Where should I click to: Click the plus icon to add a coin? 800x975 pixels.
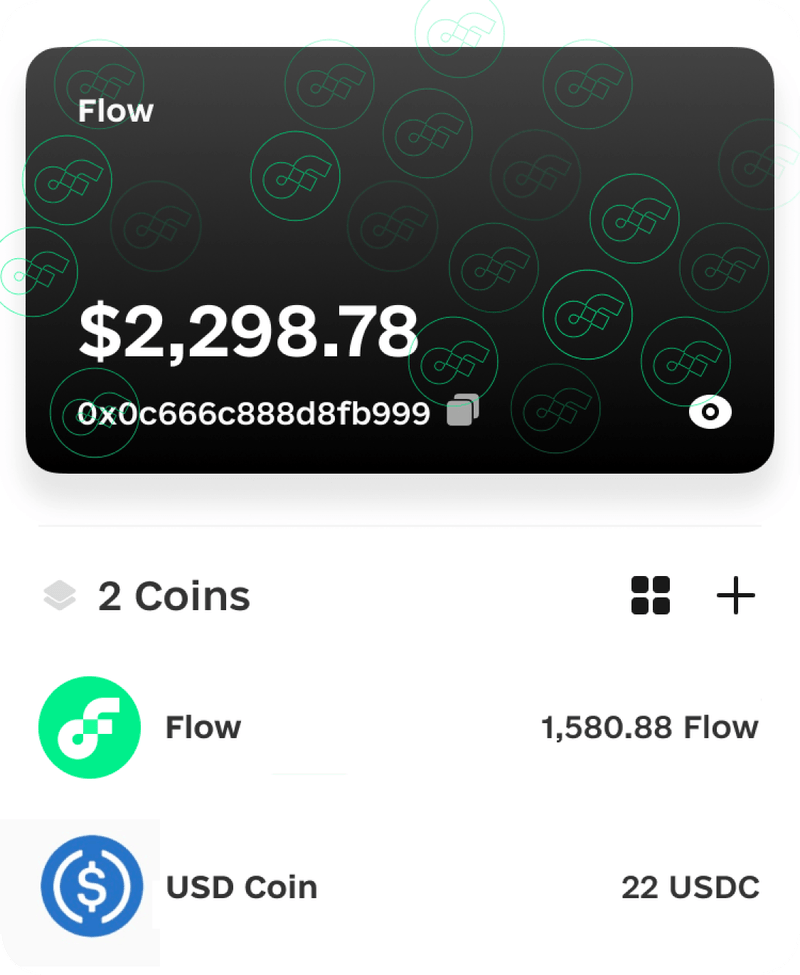pos(736,596)
